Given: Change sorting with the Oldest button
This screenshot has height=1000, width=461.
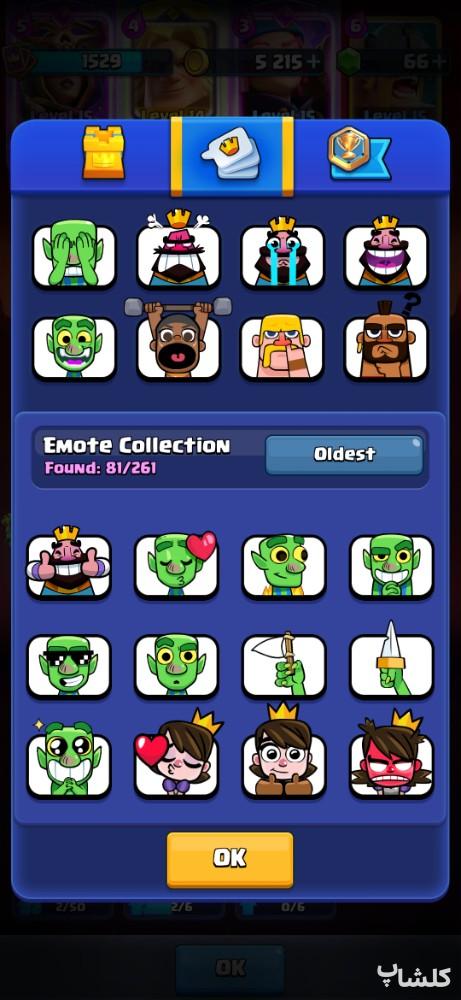Looking at the screenshot, I should [x=344, y=454].
